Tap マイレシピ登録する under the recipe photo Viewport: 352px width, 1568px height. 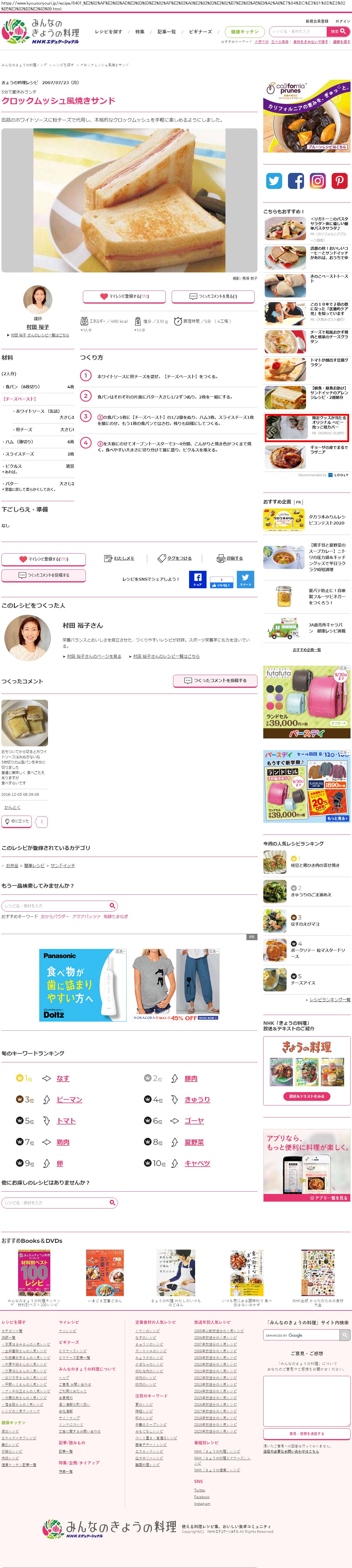pos(125,296)
